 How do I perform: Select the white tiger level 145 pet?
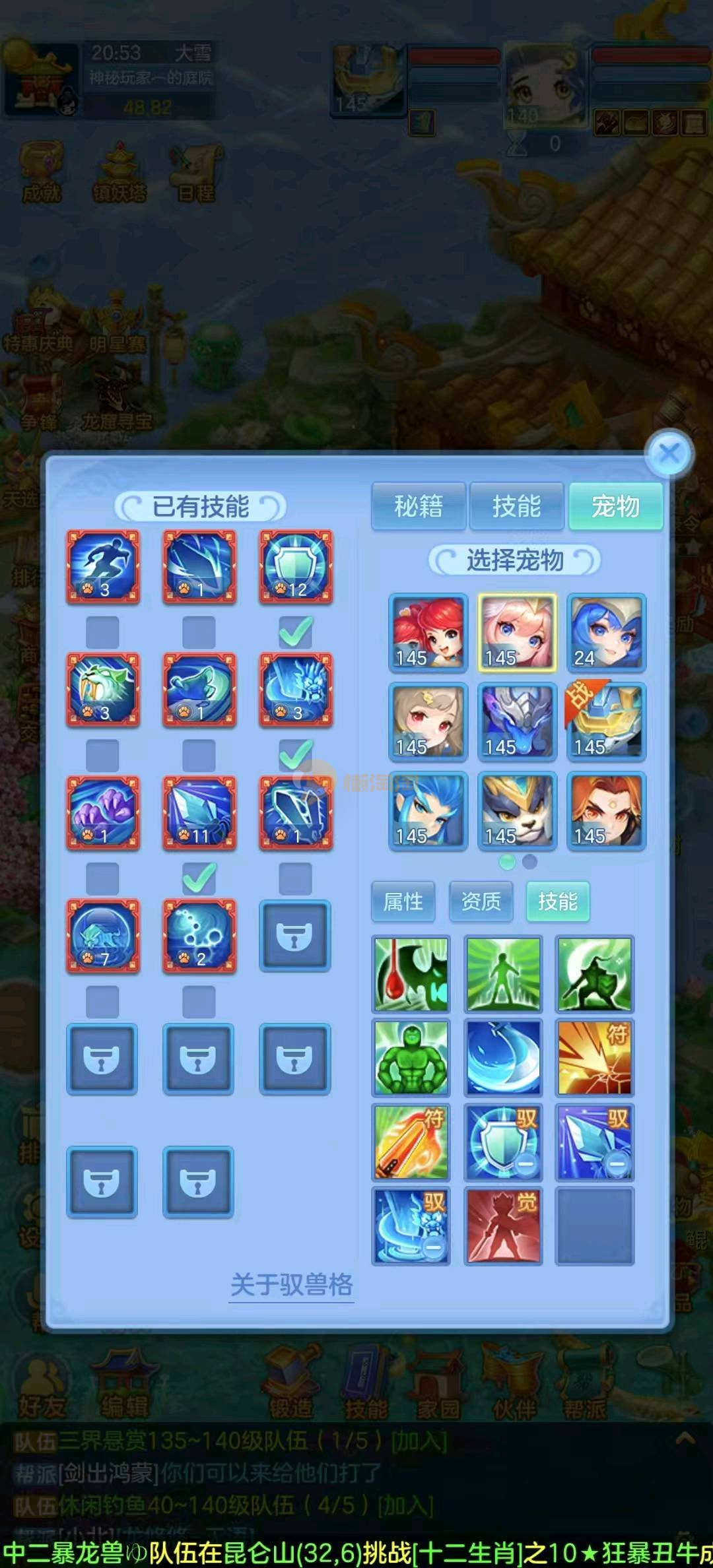517,810
